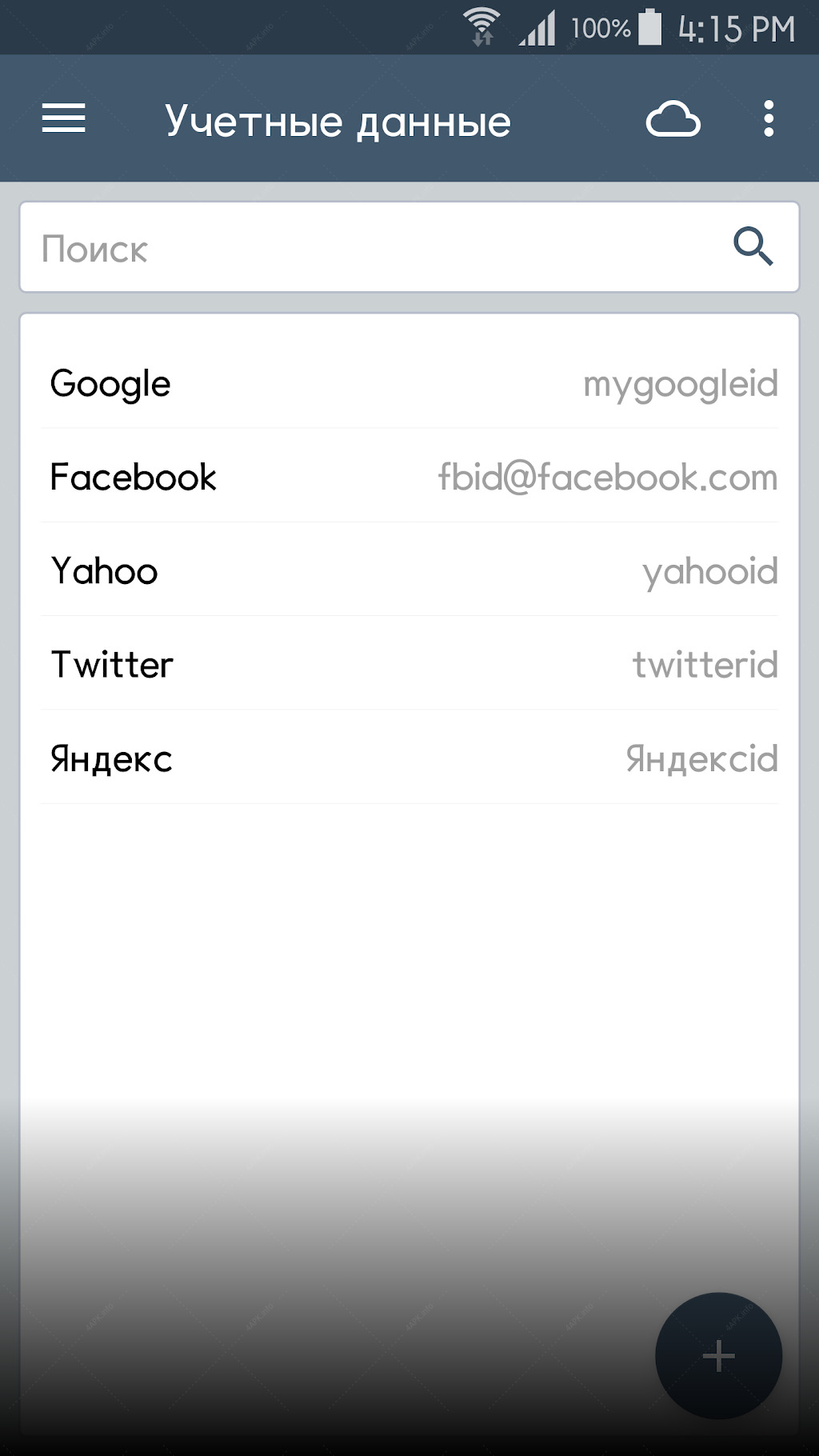Viewport: 819px width, 1456px height.
Task: Tap the cloud sync icon
Action: 673,120
